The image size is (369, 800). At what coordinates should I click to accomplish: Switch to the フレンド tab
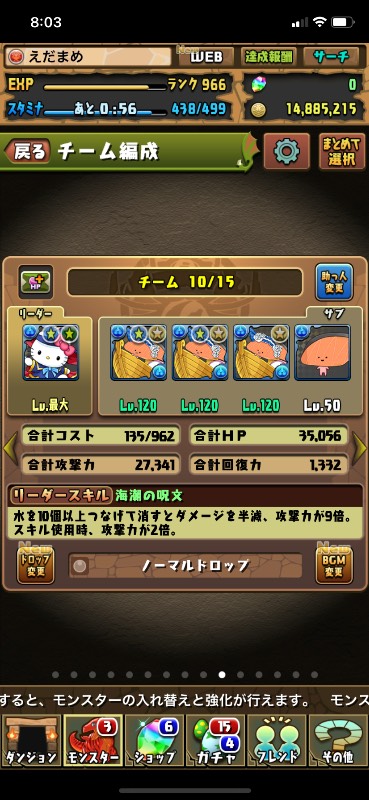[x=276, y=740]
